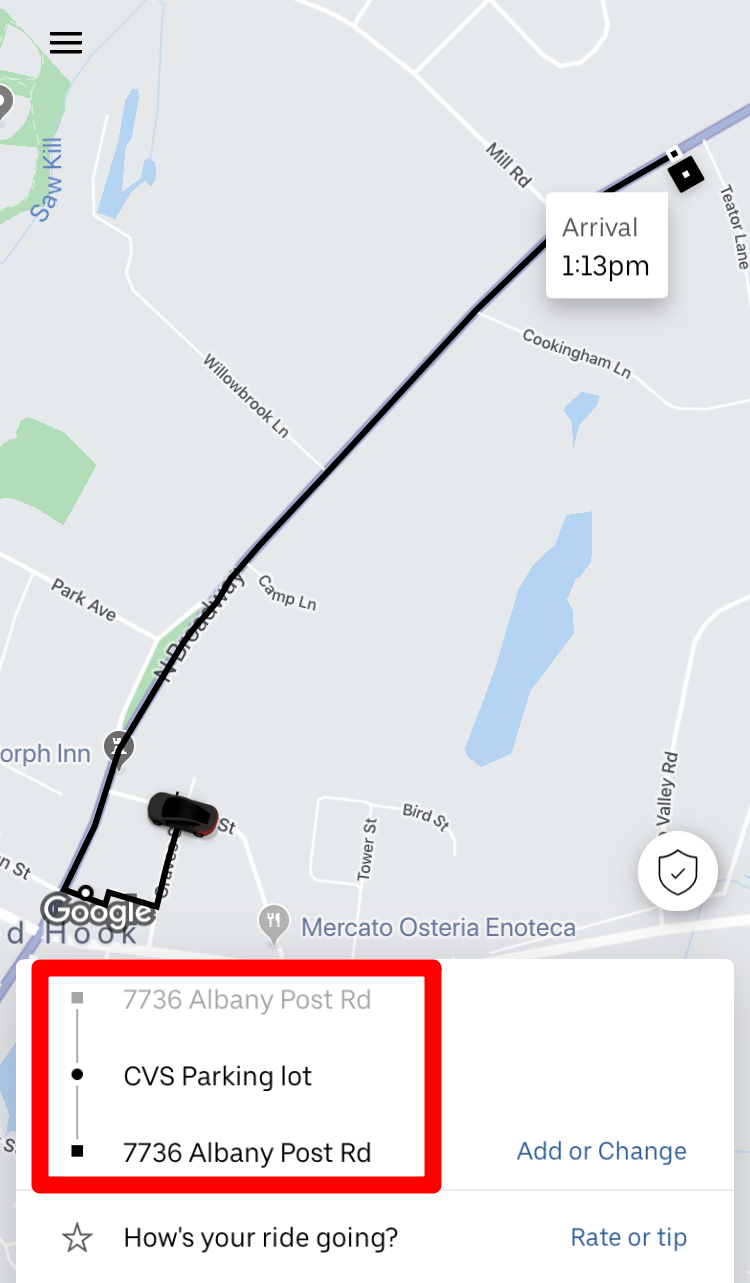Tap the final 7736 Albany Post Rd destination
This screenshot has height=1283, width=750.
[248, 1152]
